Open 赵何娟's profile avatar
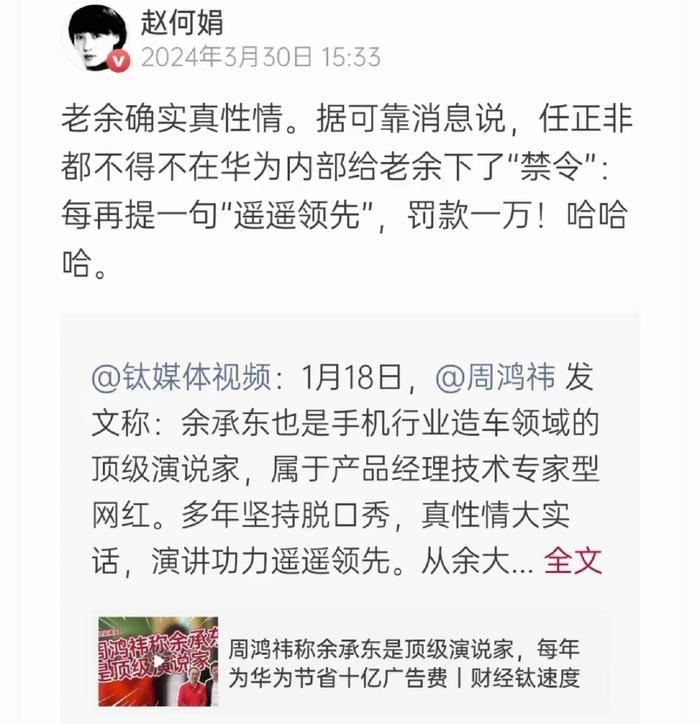The image size is (700, 724). [x=97, y=38]
